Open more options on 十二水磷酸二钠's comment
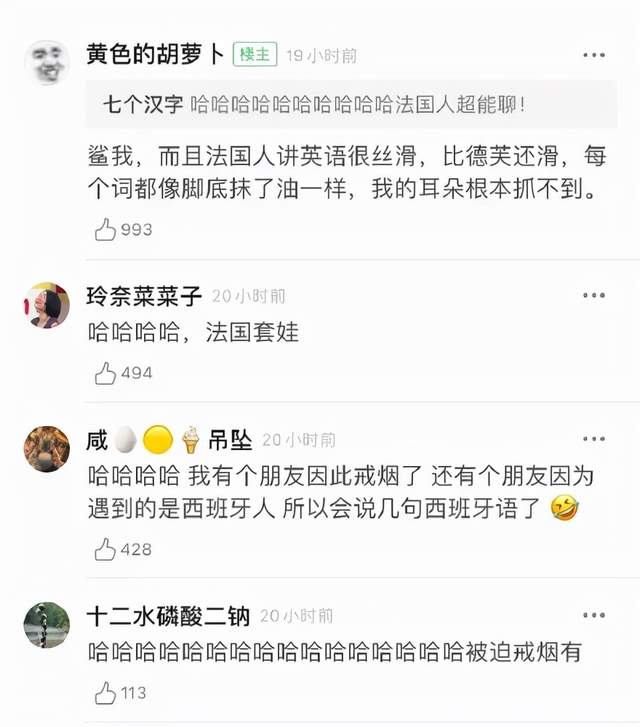Image resolution: width=640 pixels, height=727 pixels. tap(594, 615)
